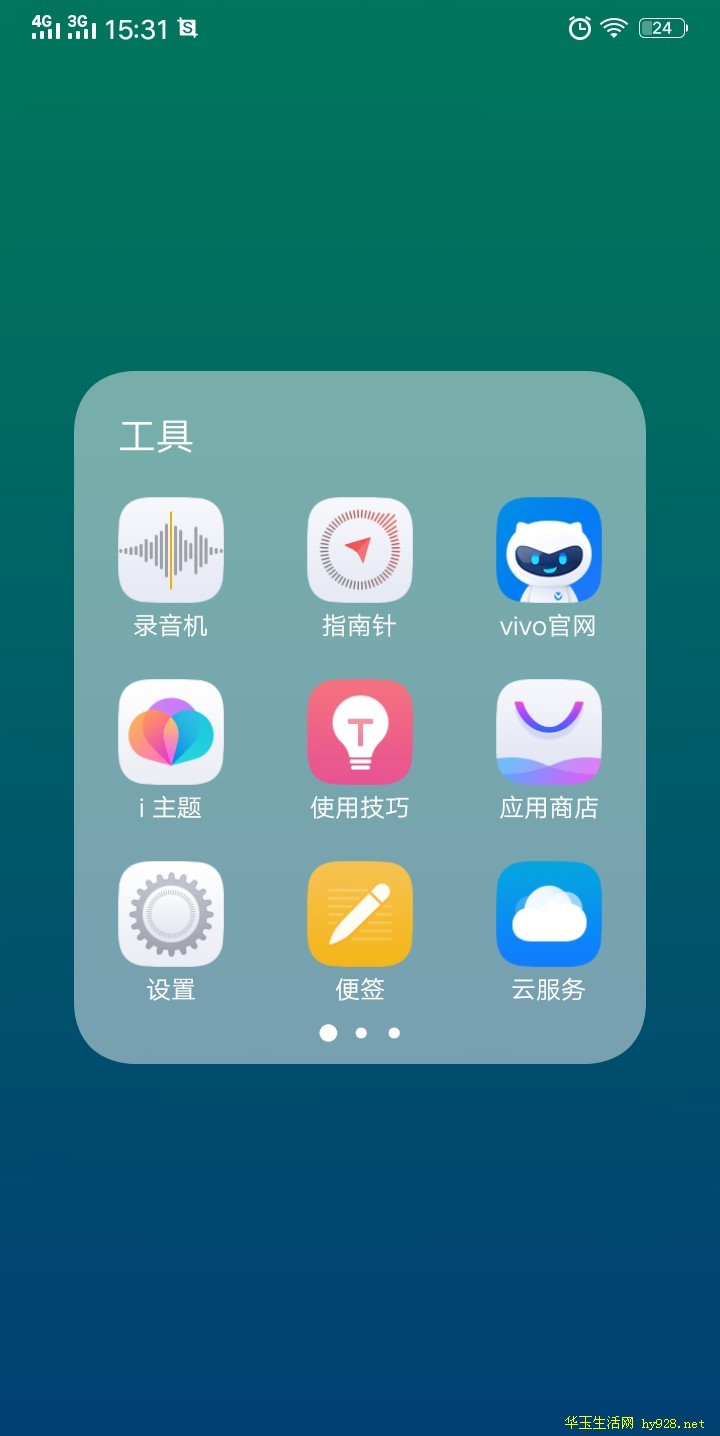Jump to the second folder page dot
720x1436 pixels.
click(361, 1033)
